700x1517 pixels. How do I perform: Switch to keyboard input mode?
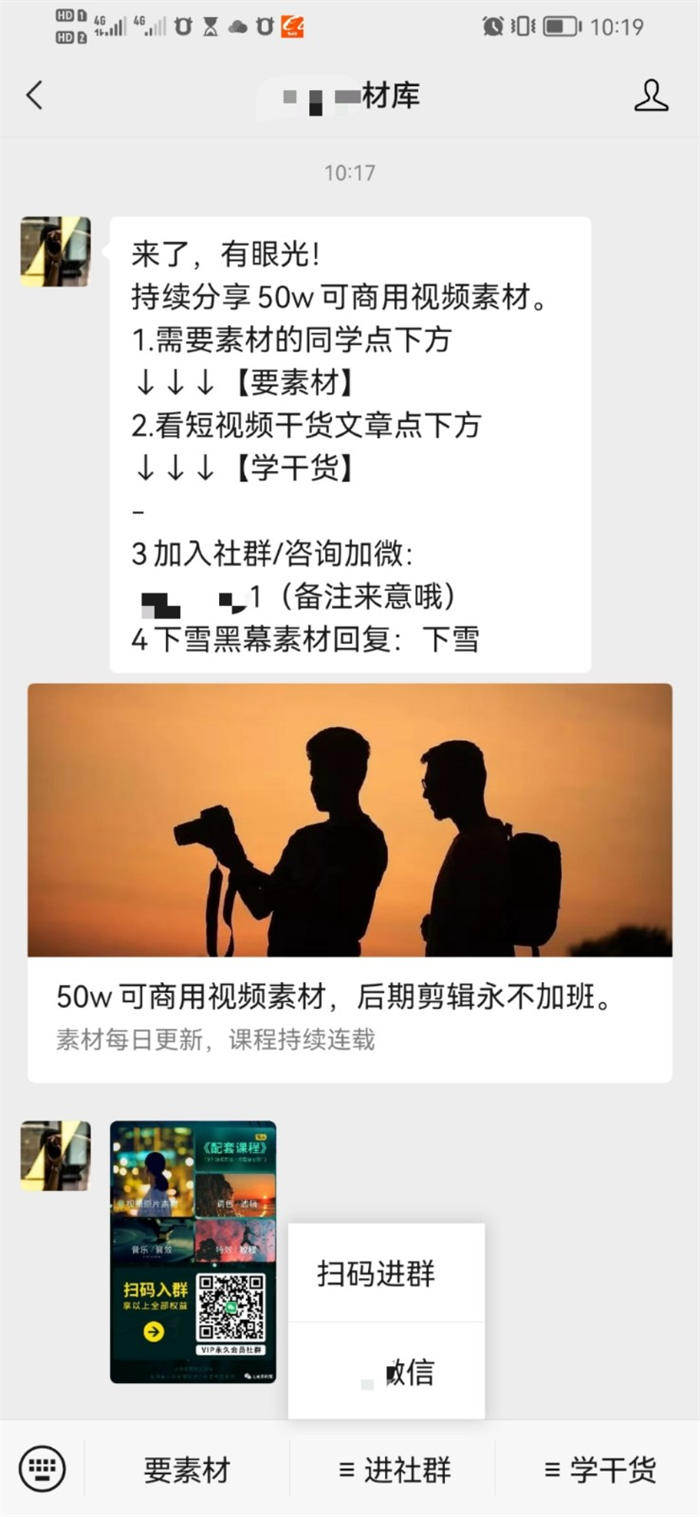point(42,1469)
